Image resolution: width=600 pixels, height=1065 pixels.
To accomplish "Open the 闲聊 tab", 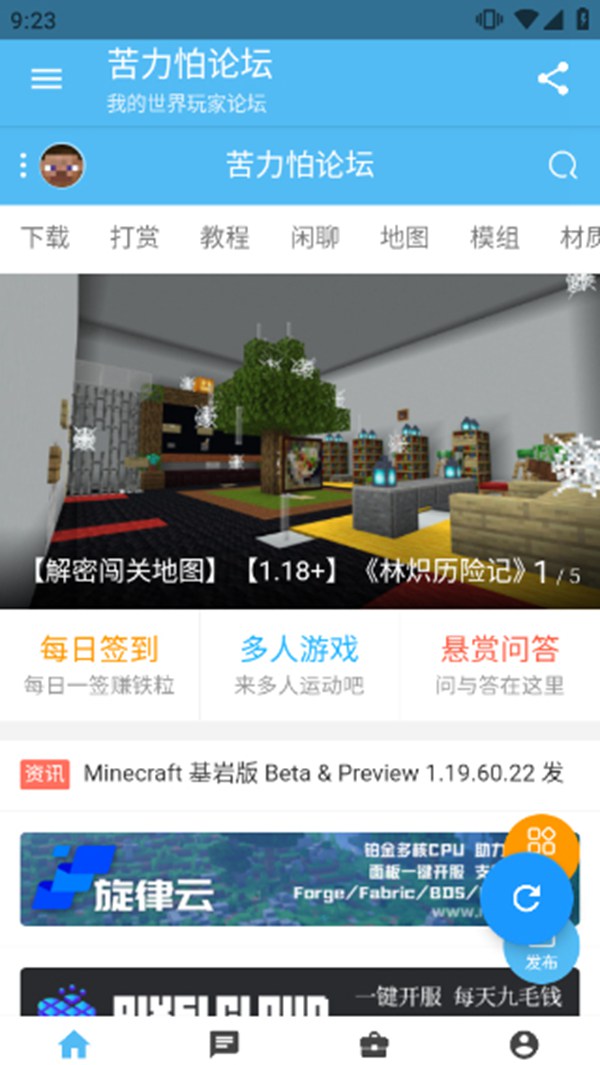I will [314, 237].
